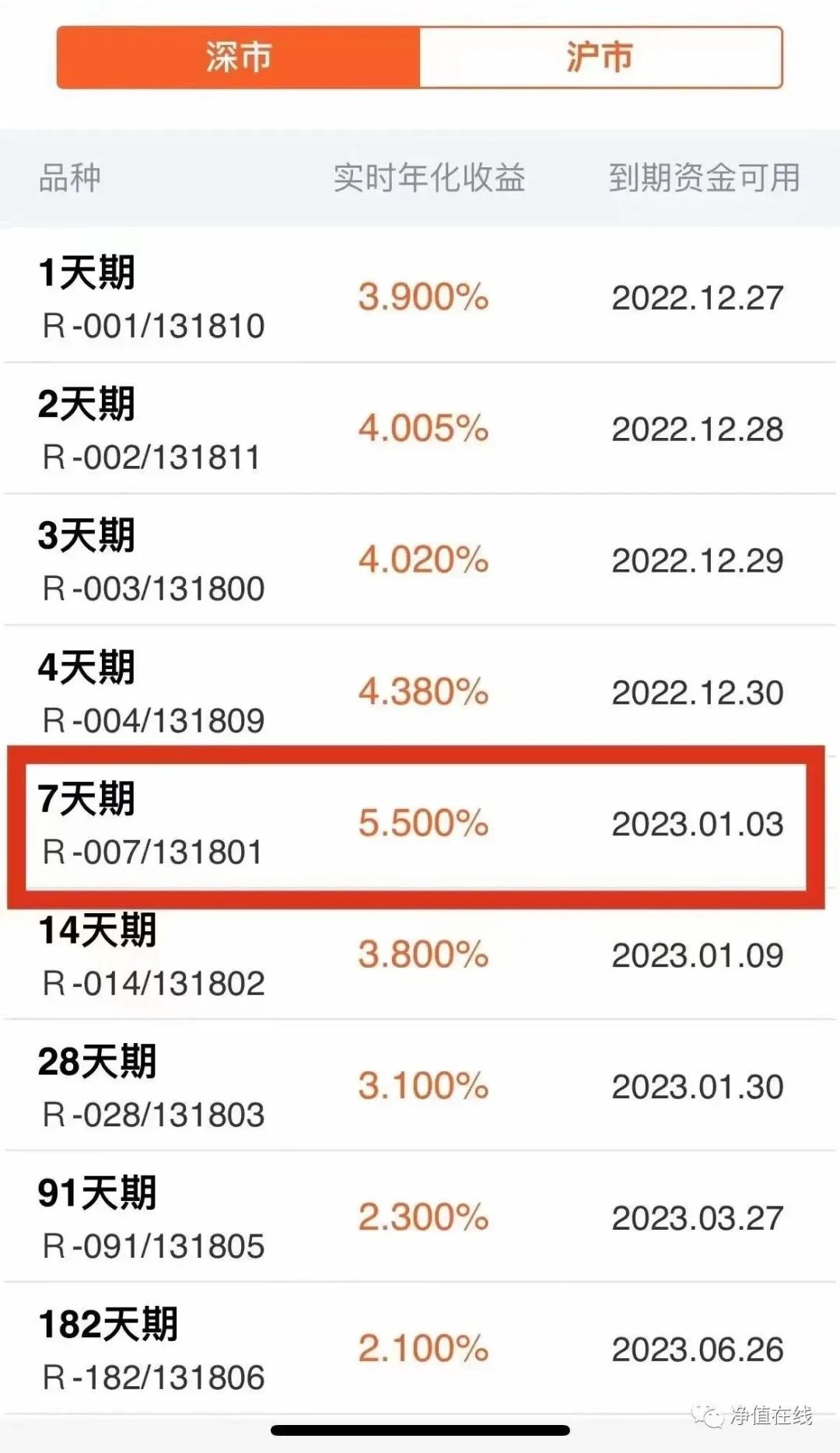840x1453 pixels.
Task: Switch to the 沪市 tab
Action: point(600,58)
